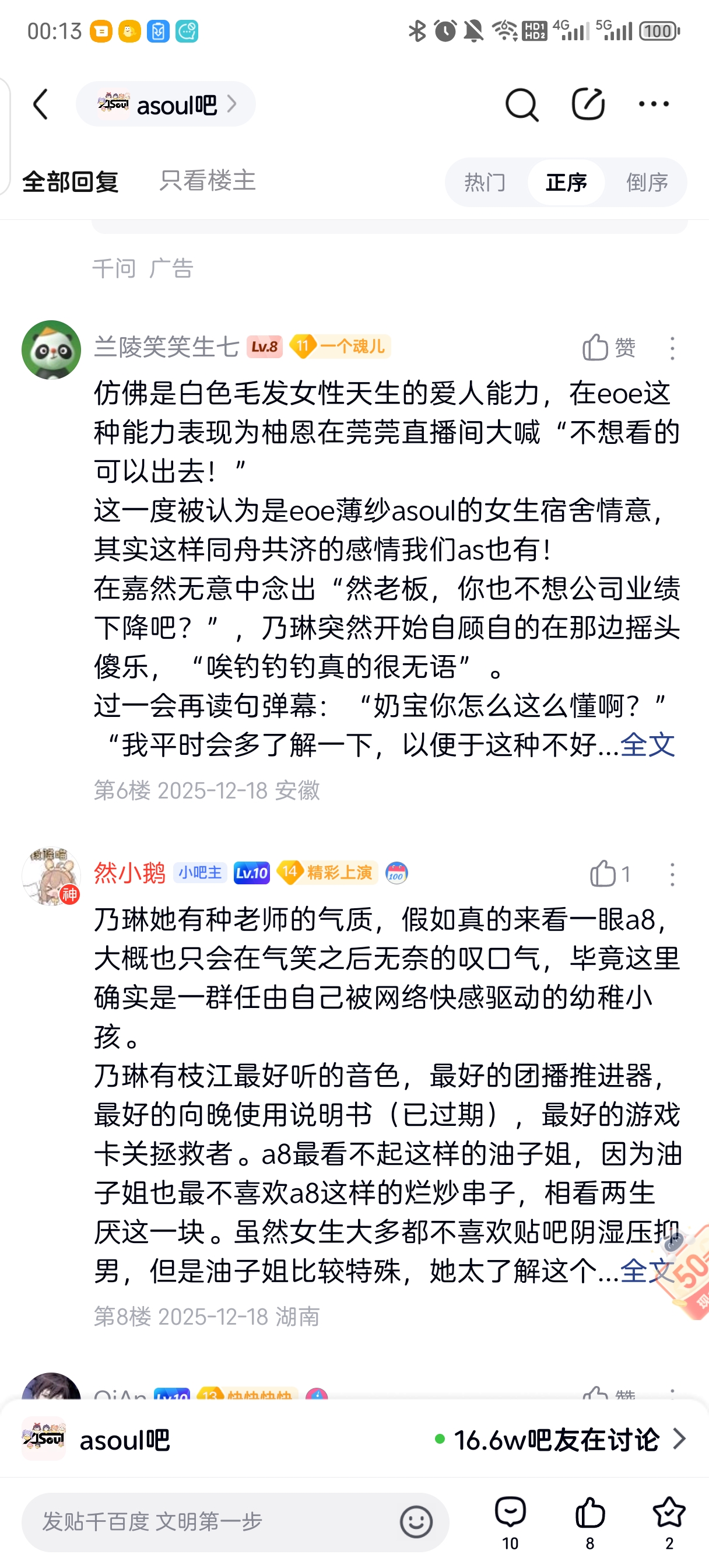Switch to 只看楼主 tab
709x1568 pixels.
(208, 180)
